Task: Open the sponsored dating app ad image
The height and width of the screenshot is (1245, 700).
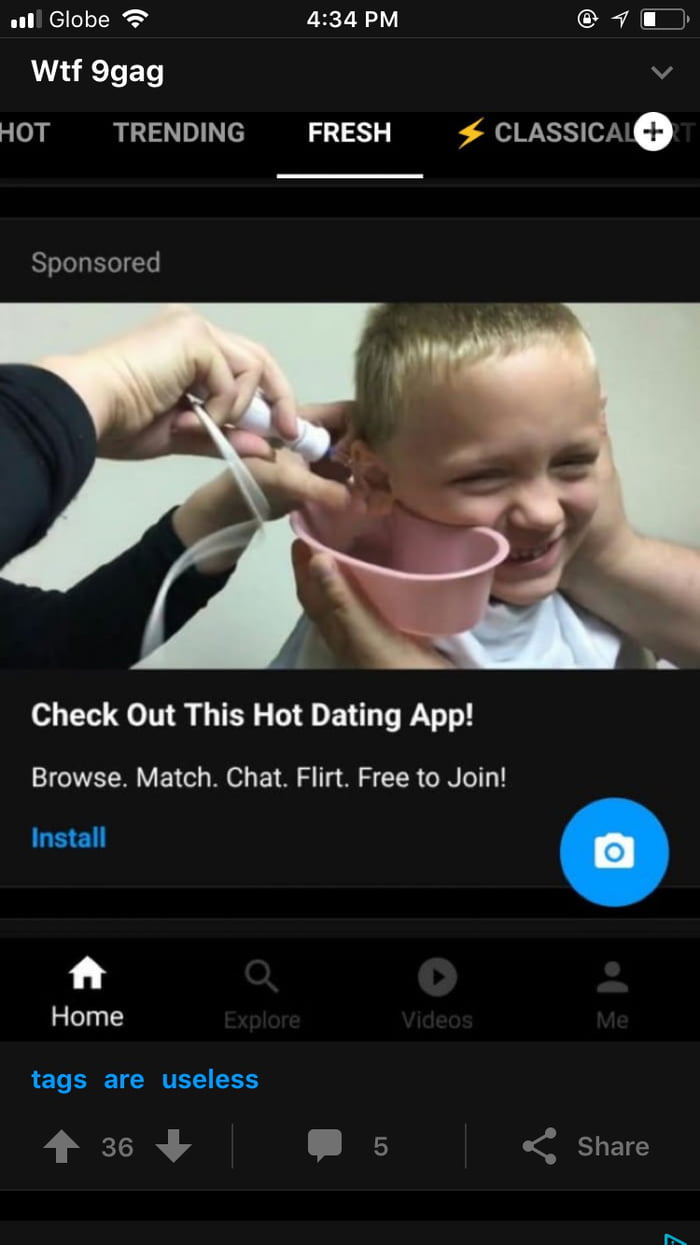Action: [350, 486]
